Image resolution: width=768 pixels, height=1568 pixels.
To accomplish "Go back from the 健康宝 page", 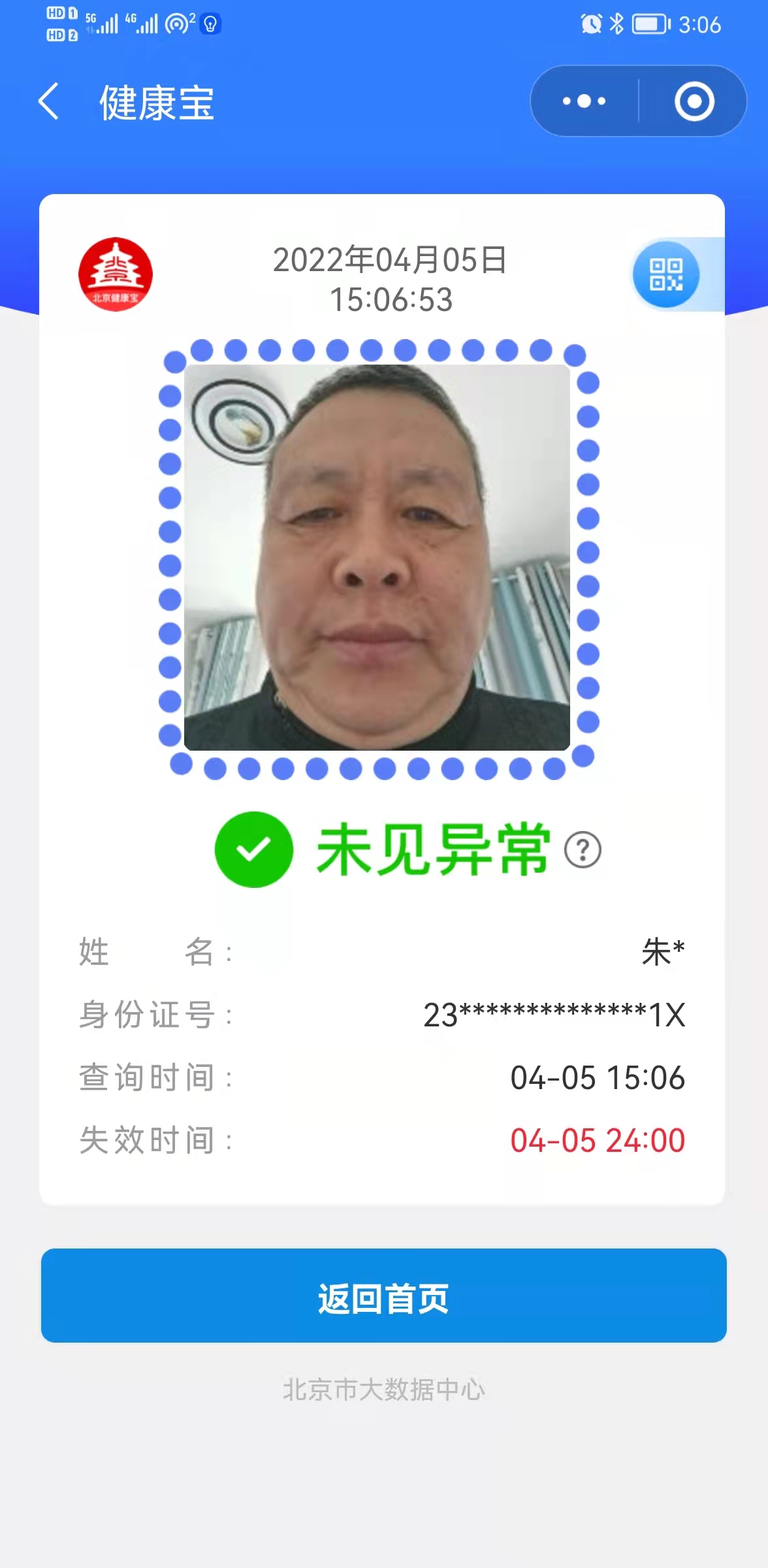I will pos(50,101).
